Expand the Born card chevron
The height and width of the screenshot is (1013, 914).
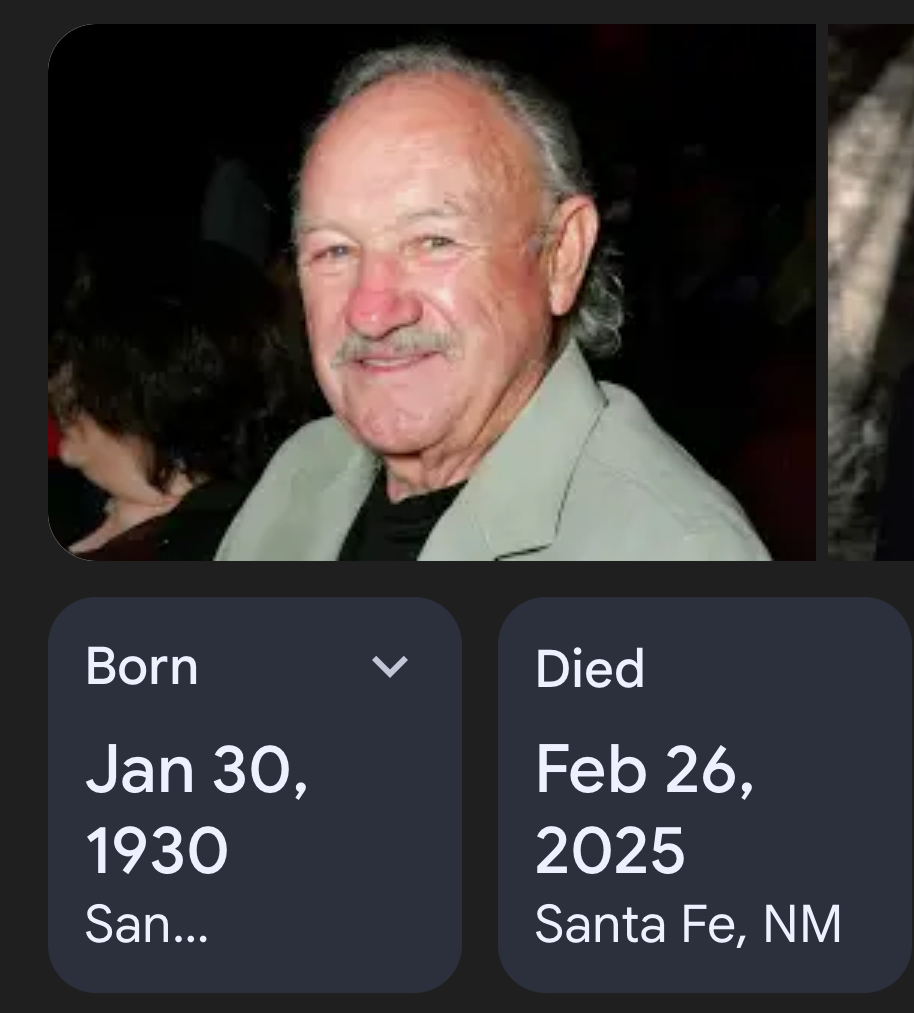tap(389, 666)
